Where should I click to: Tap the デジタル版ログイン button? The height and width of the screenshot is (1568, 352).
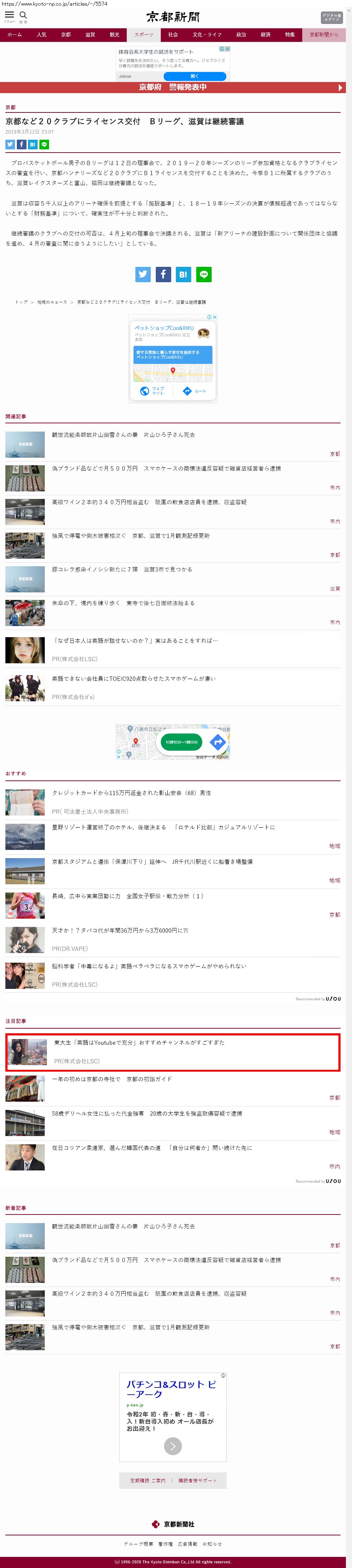(x=331, y=18)
